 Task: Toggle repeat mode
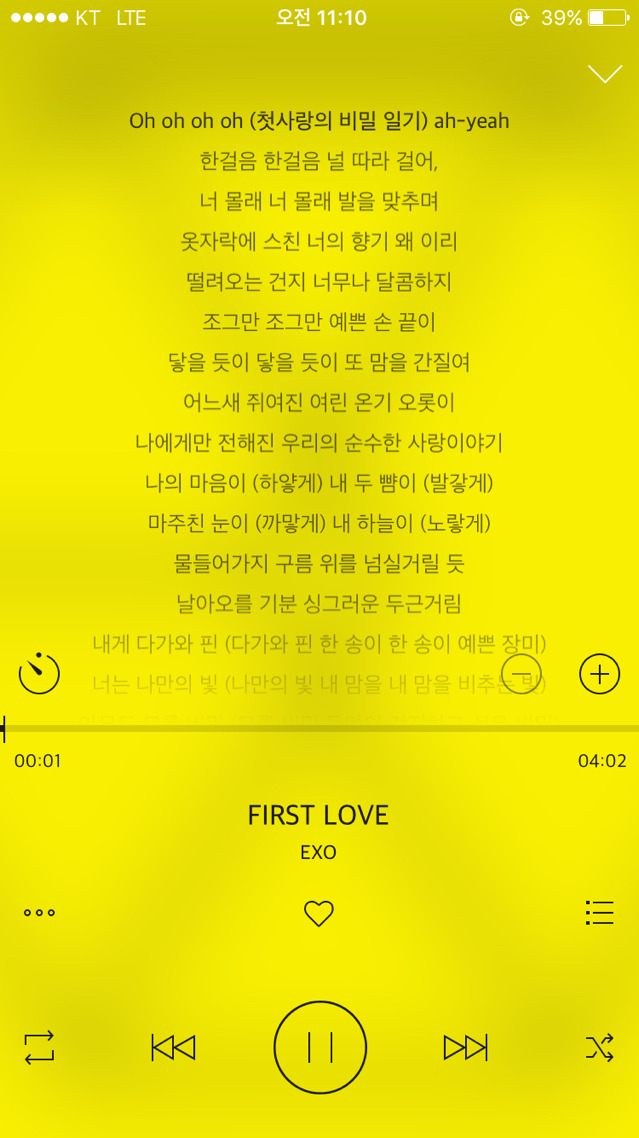click(x=39, y=1047)
